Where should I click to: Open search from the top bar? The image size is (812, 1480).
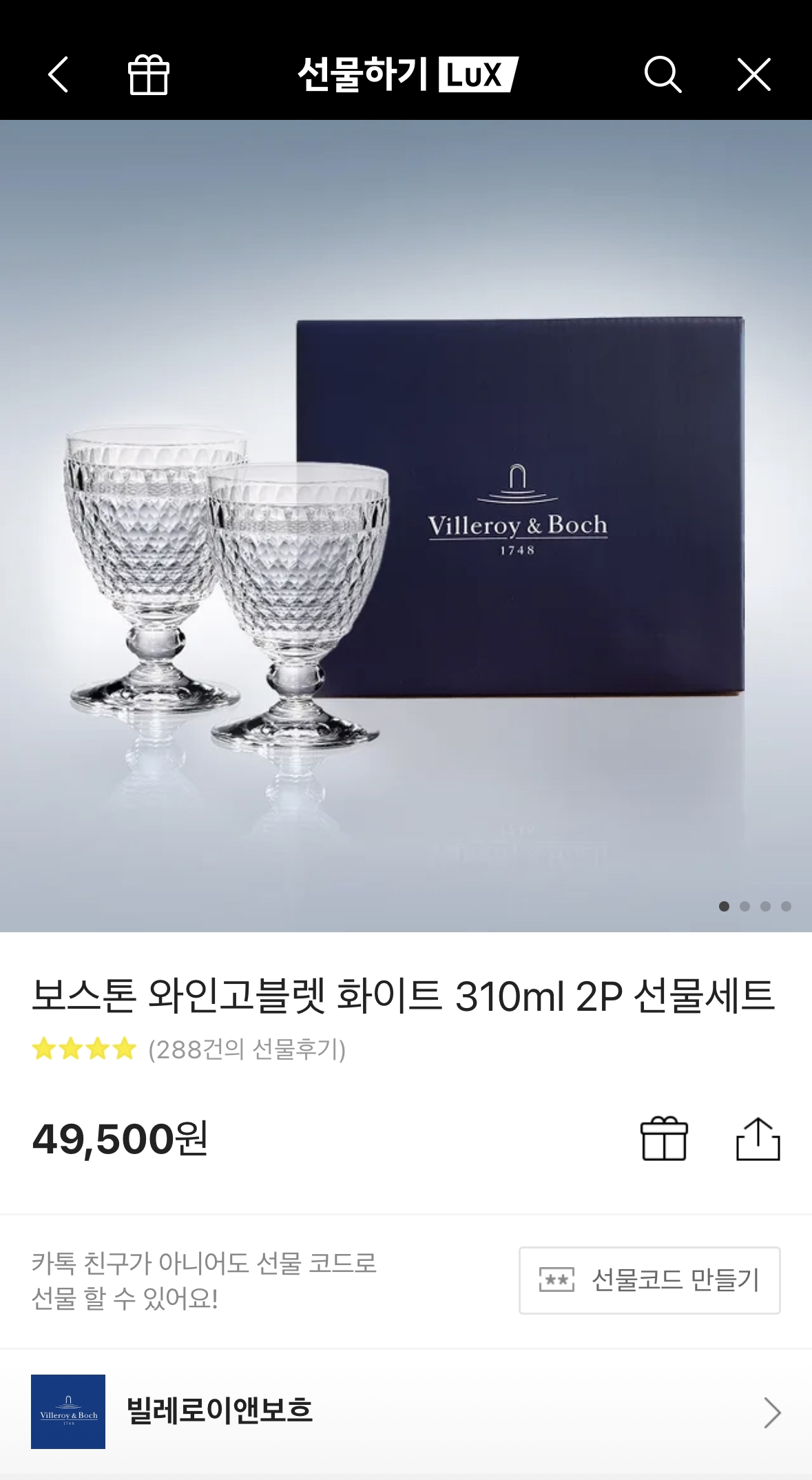663,74
